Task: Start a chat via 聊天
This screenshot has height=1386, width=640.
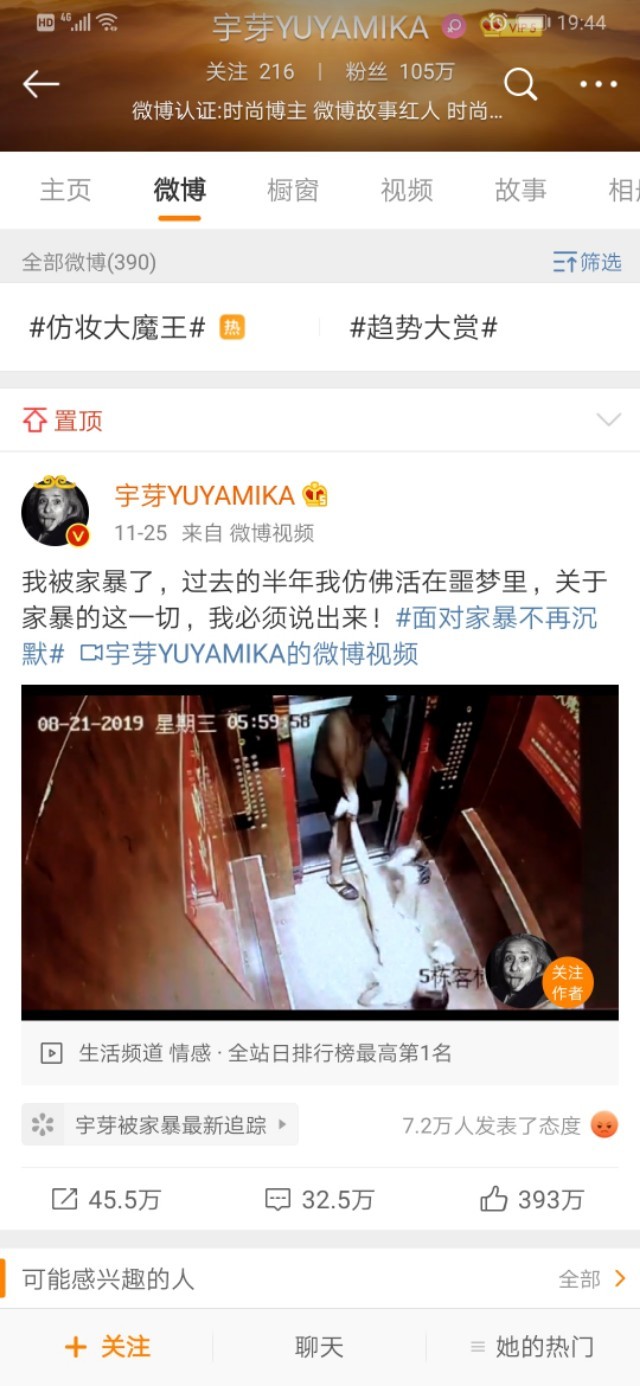Action: 319,1346
